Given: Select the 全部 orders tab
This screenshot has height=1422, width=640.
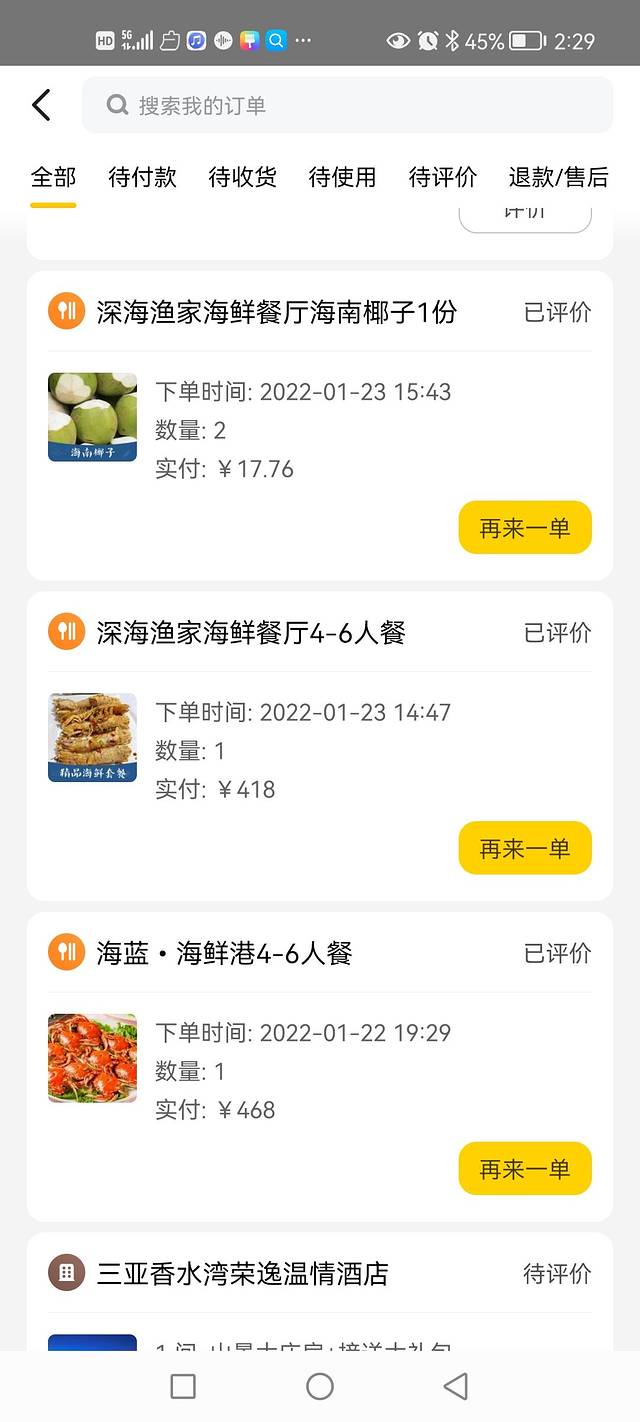Looking at the screenshot, I should (x=53, y=177).
